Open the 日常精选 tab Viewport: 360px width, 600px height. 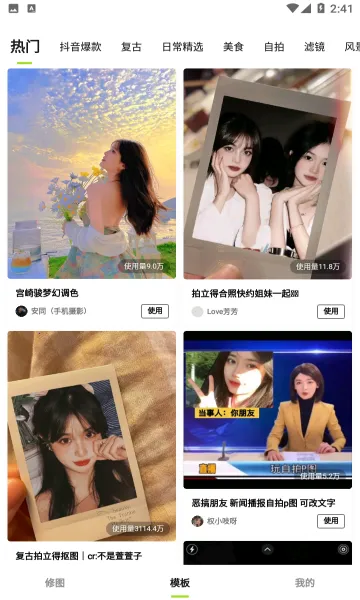click(x=182, y=47)
